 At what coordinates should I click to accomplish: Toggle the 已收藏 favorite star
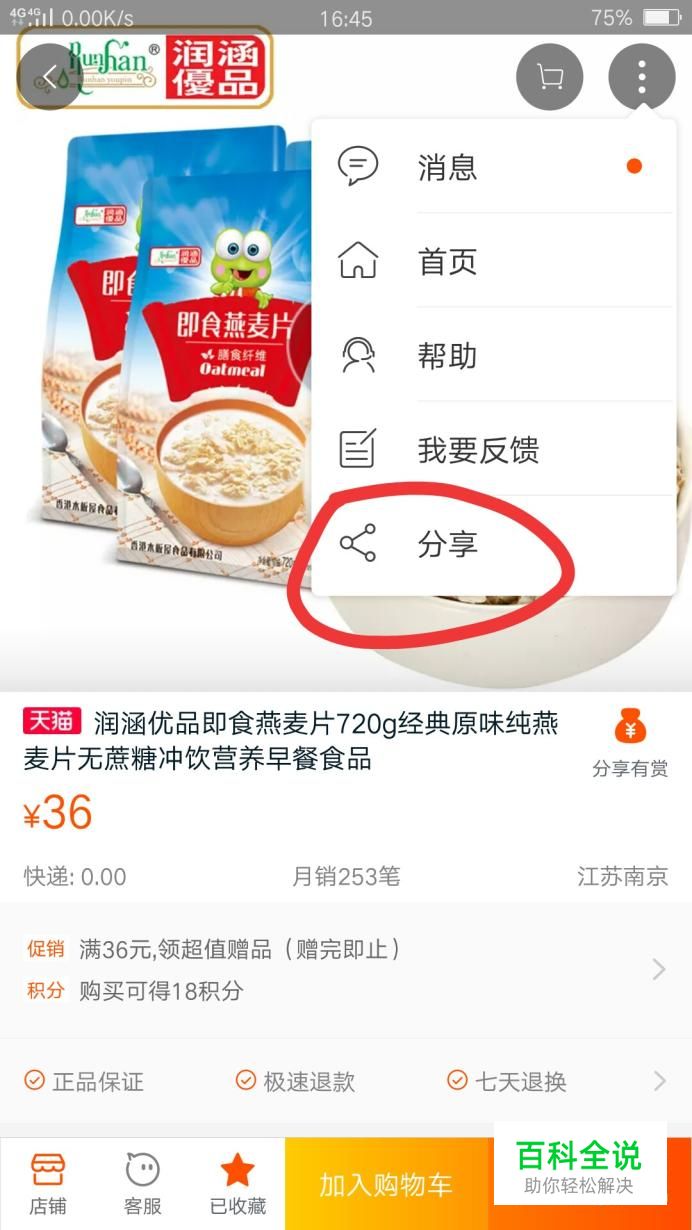[237, 1184]
